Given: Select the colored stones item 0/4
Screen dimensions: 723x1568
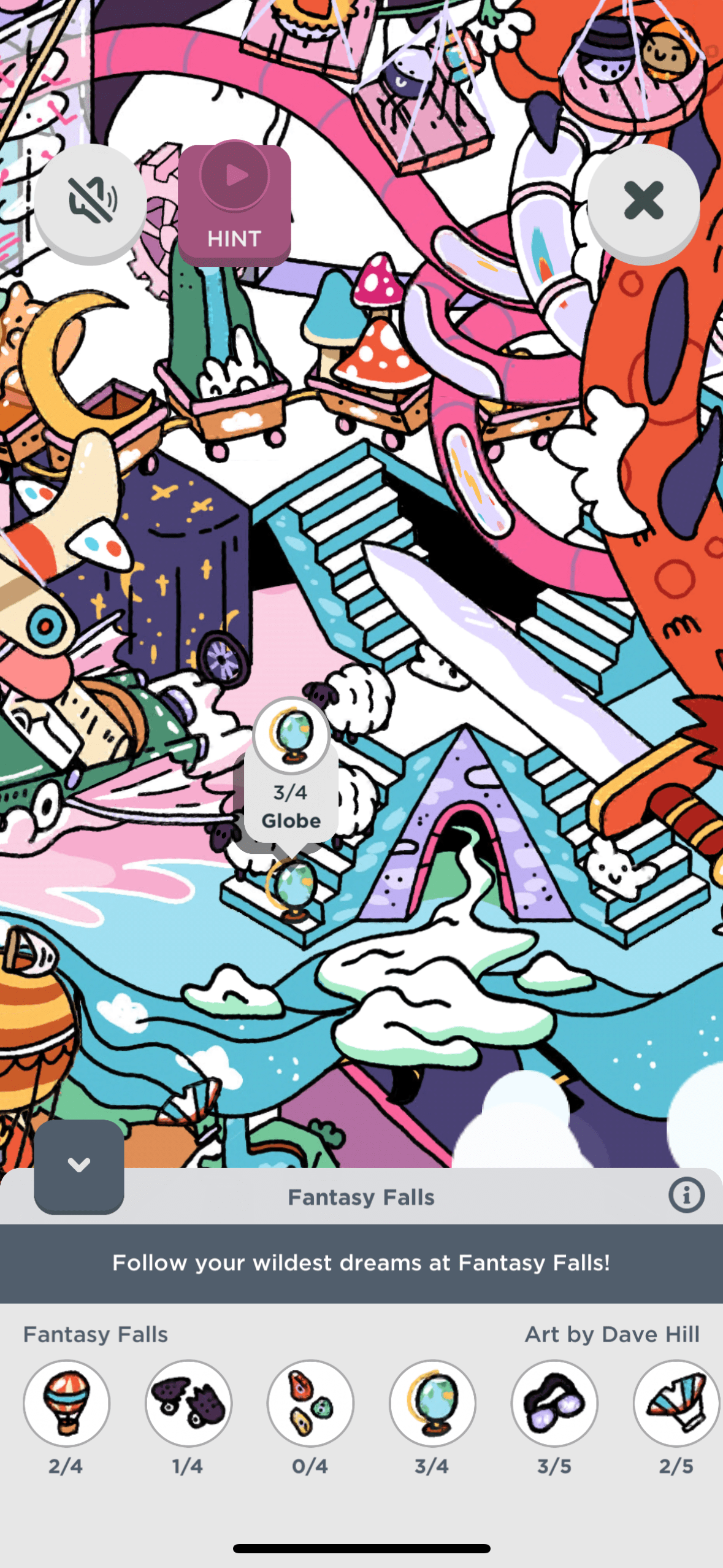Looking at the screenshot, I should tap(310, 1402).
